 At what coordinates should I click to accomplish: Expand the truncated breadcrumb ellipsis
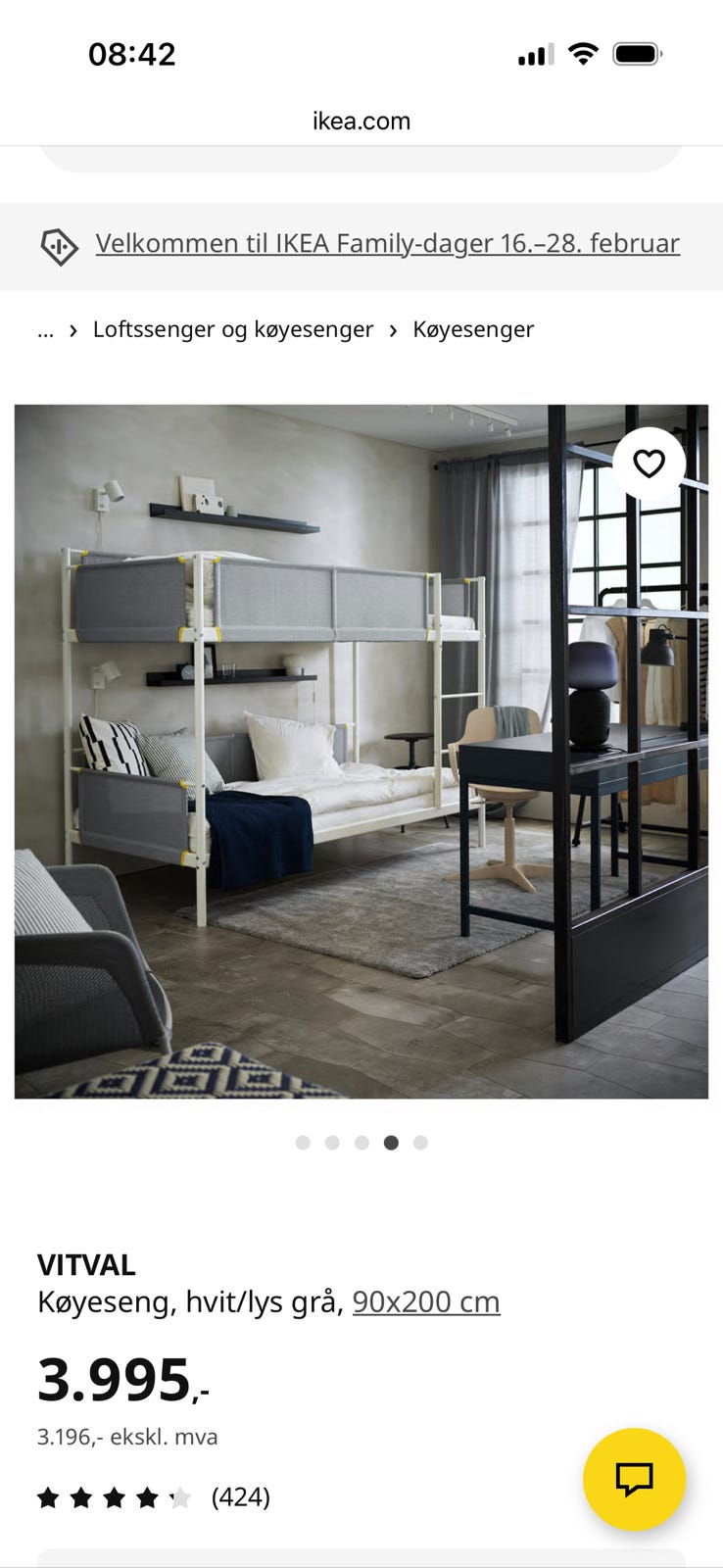pos(45,329)
